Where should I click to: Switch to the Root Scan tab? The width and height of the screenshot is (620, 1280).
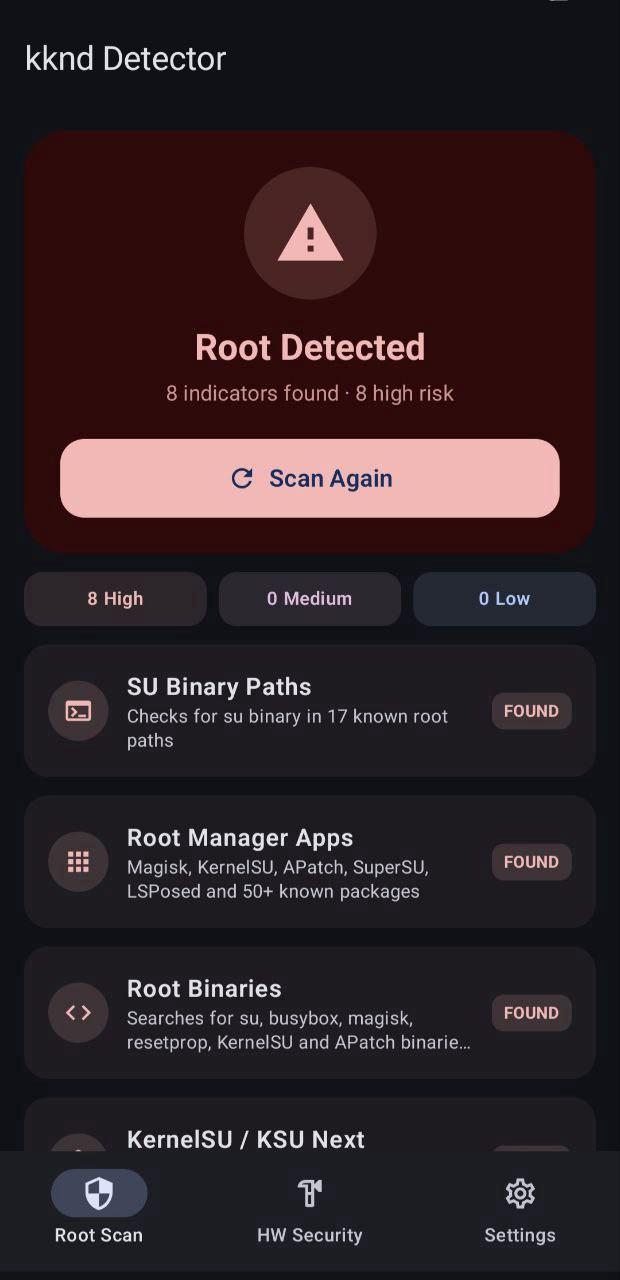pyautogui.click(x=99, y=1209)
